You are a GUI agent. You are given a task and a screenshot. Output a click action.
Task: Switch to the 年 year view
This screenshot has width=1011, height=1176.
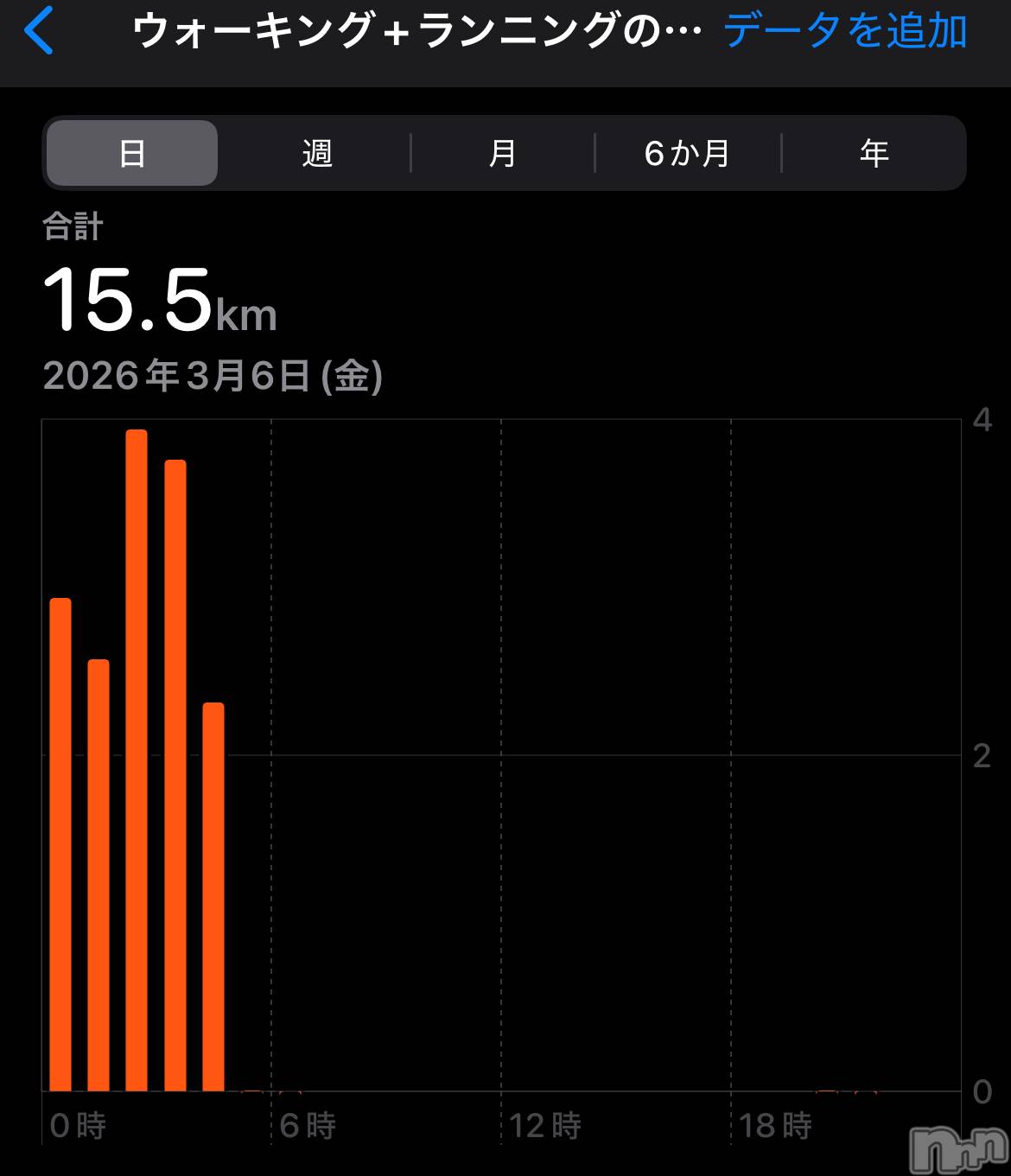tap(874, 154)
